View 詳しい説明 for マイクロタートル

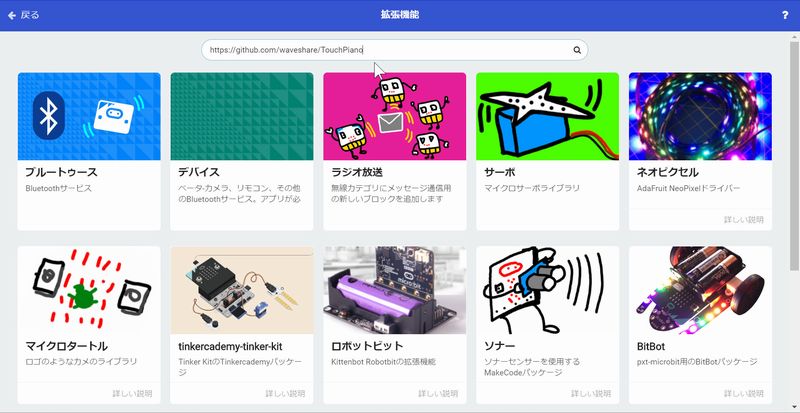132,393
